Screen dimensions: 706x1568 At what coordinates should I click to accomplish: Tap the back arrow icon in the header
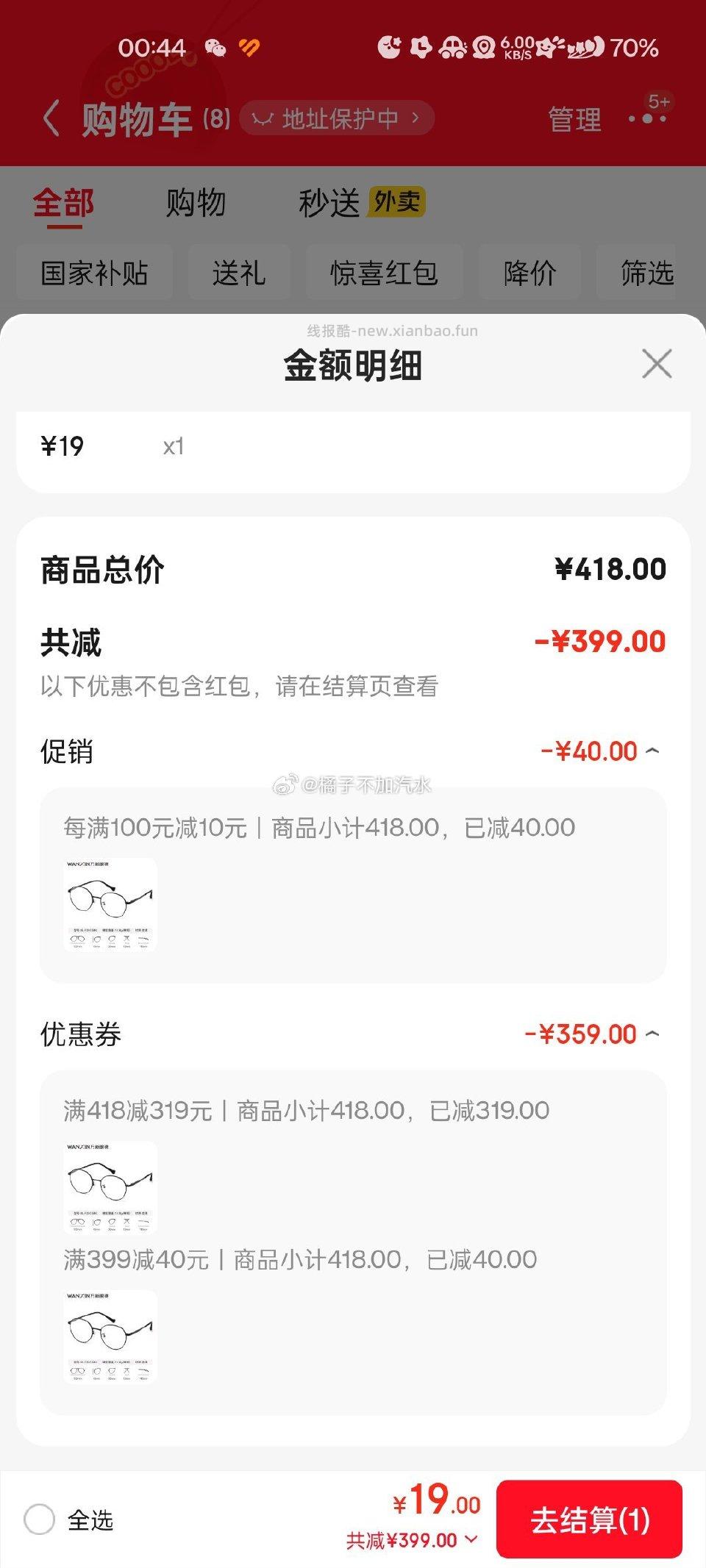49,118
